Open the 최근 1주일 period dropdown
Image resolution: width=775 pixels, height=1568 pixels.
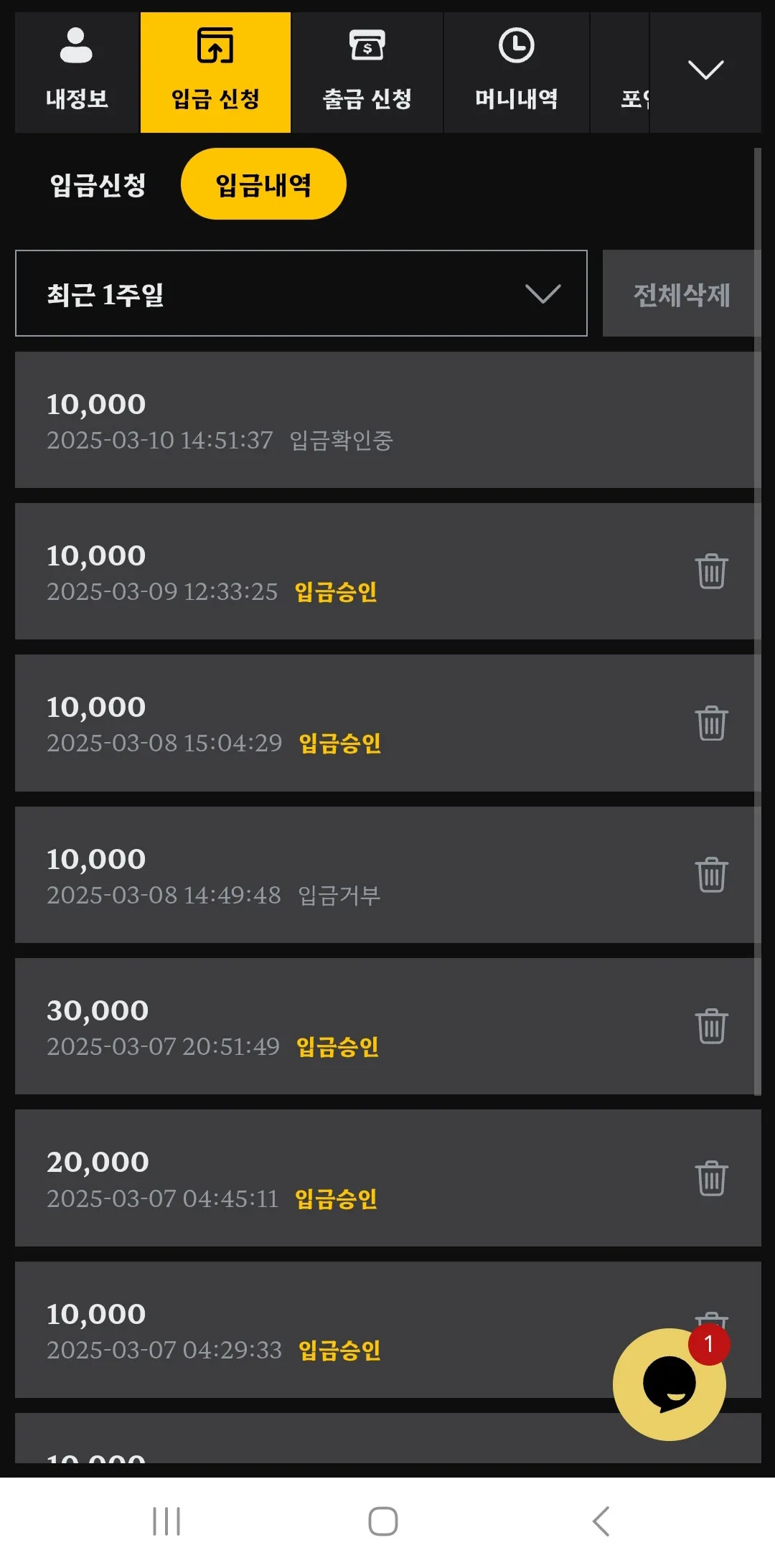pos(301,294)
